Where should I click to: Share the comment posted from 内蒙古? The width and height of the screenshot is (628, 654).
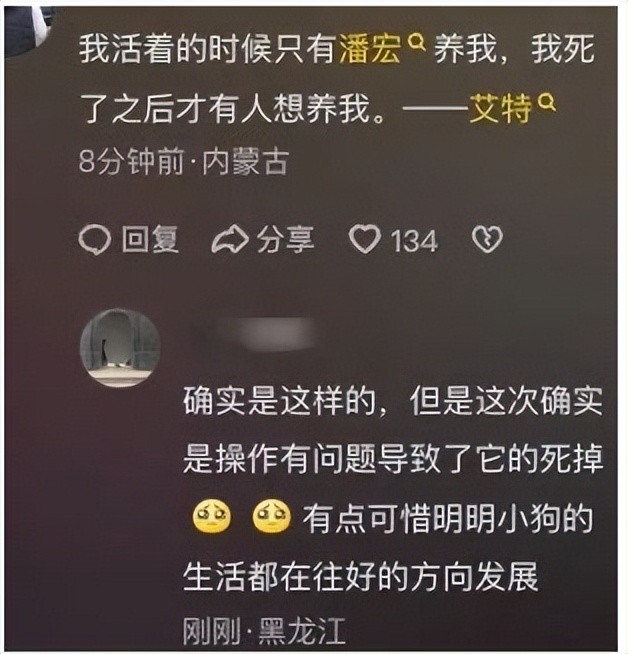[265, 240]
